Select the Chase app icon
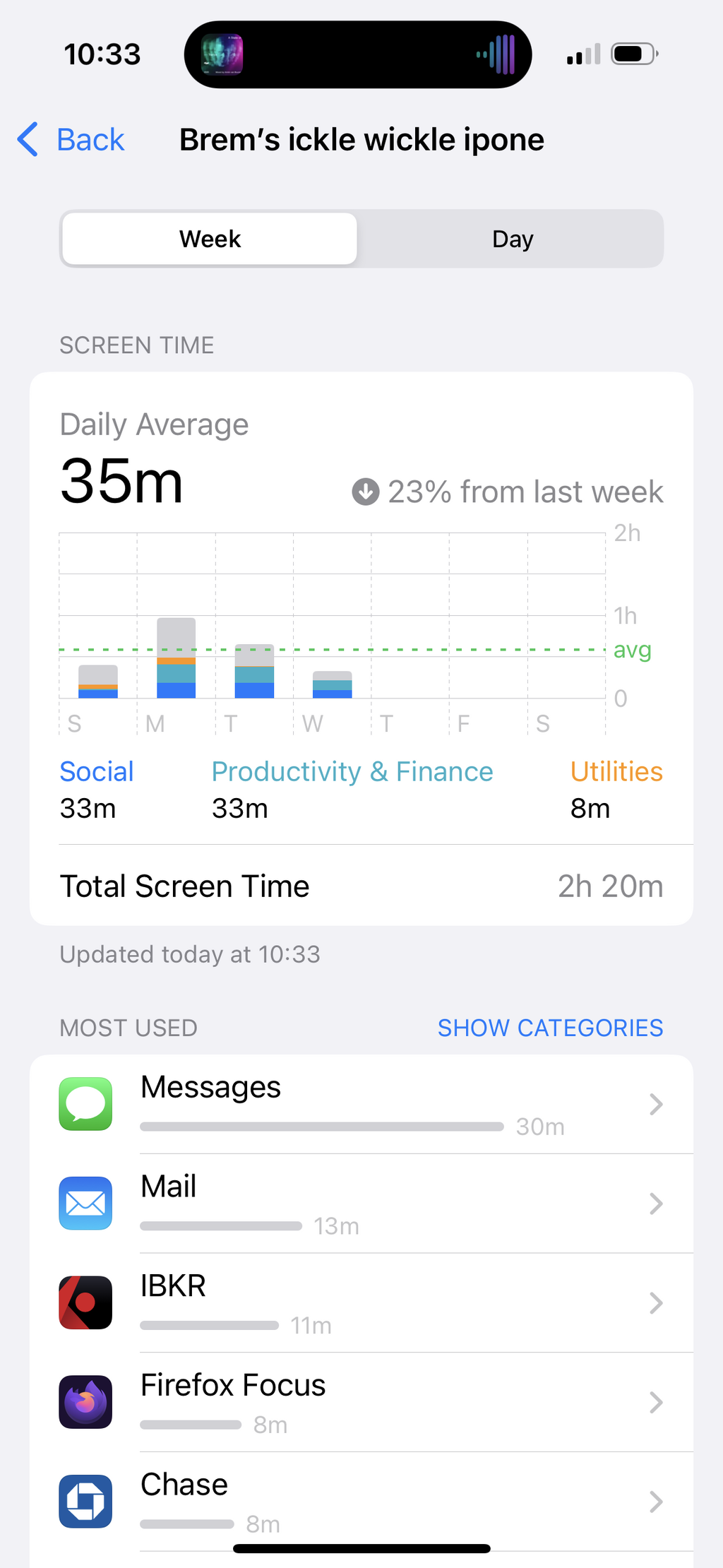The height and width of the screenshot is (1568, 723). (x=85, y=1502)
